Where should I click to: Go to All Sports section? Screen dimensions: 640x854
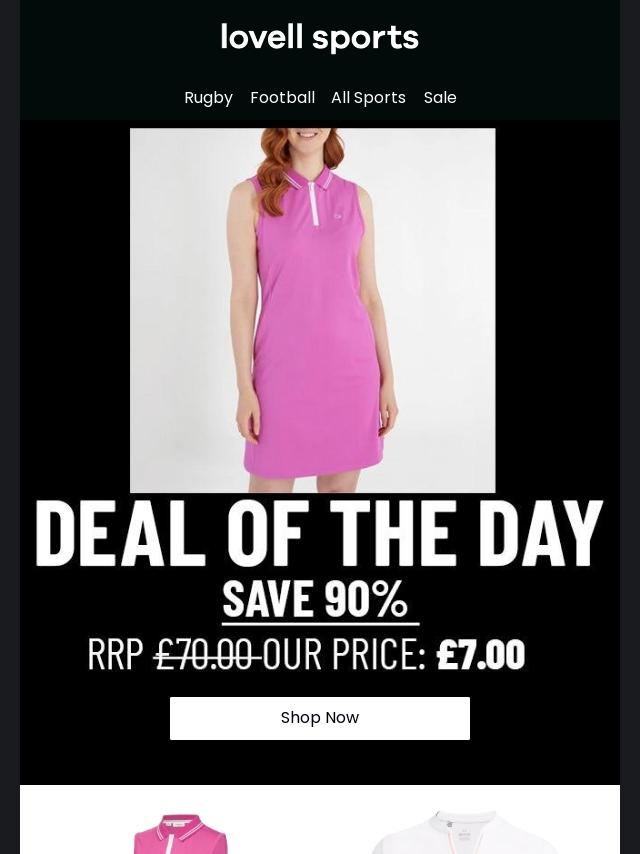coord(368,97)
